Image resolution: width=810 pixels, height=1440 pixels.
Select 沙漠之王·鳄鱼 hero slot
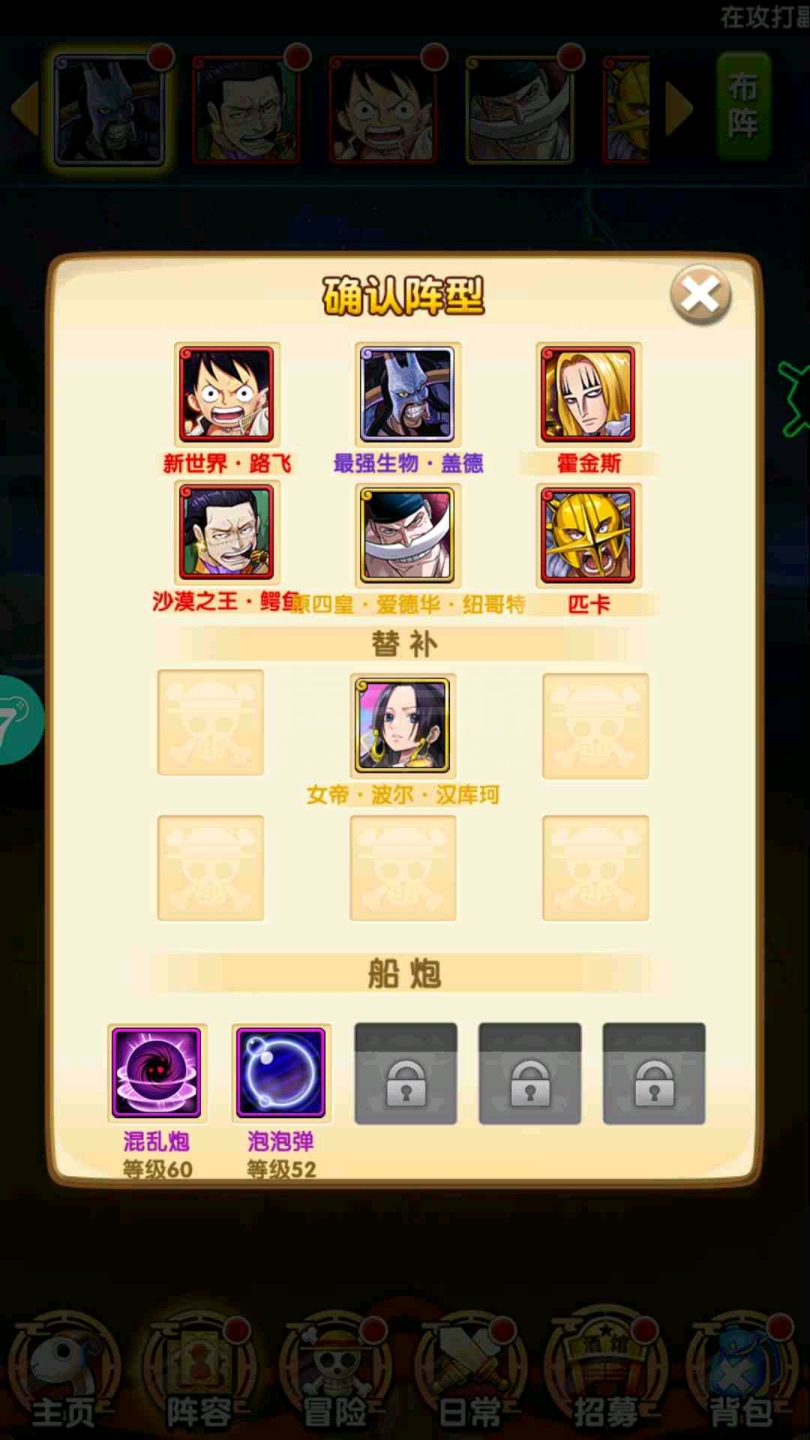click(226, 533)
